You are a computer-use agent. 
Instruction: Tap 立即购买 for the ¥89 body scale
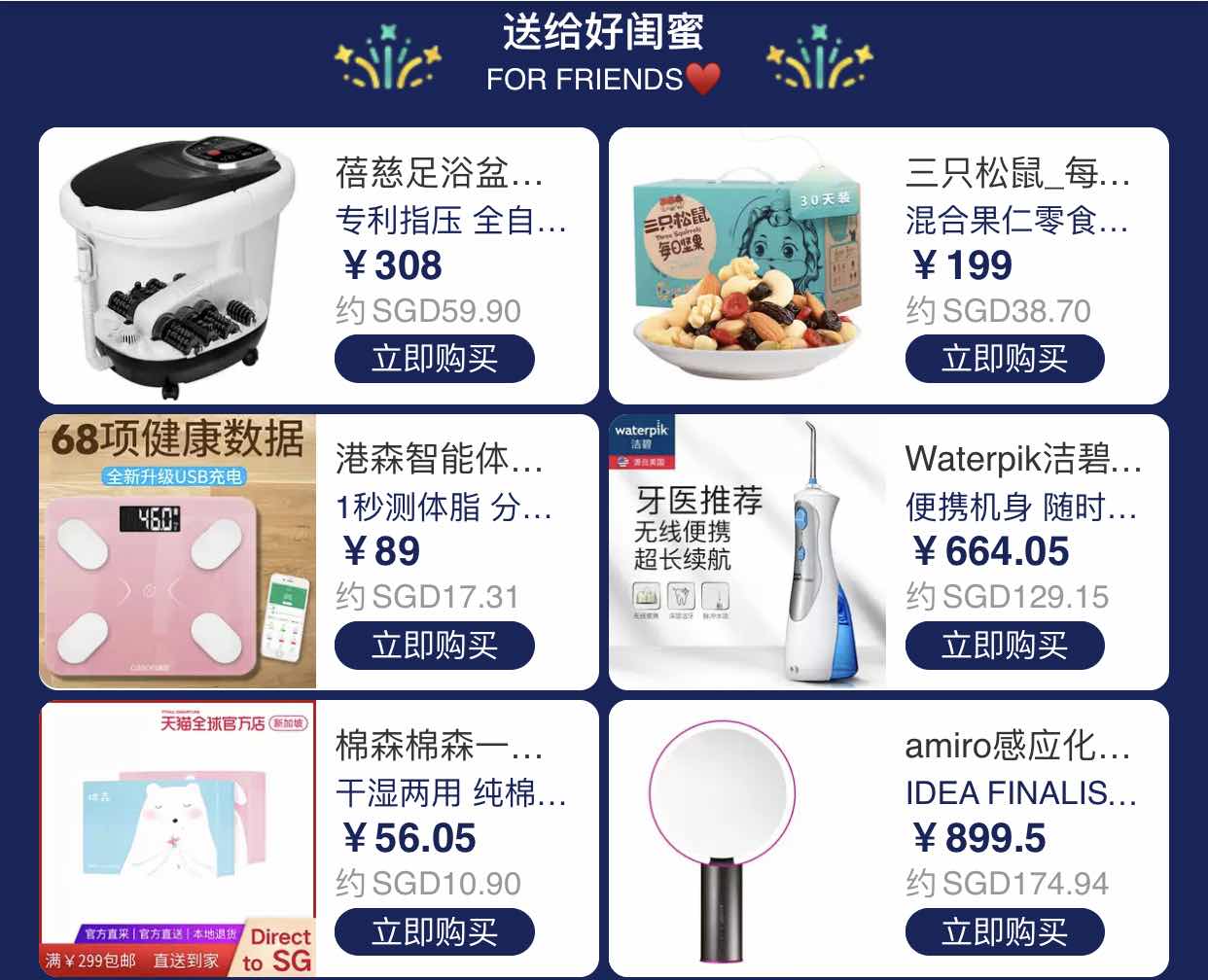point(434,646)
